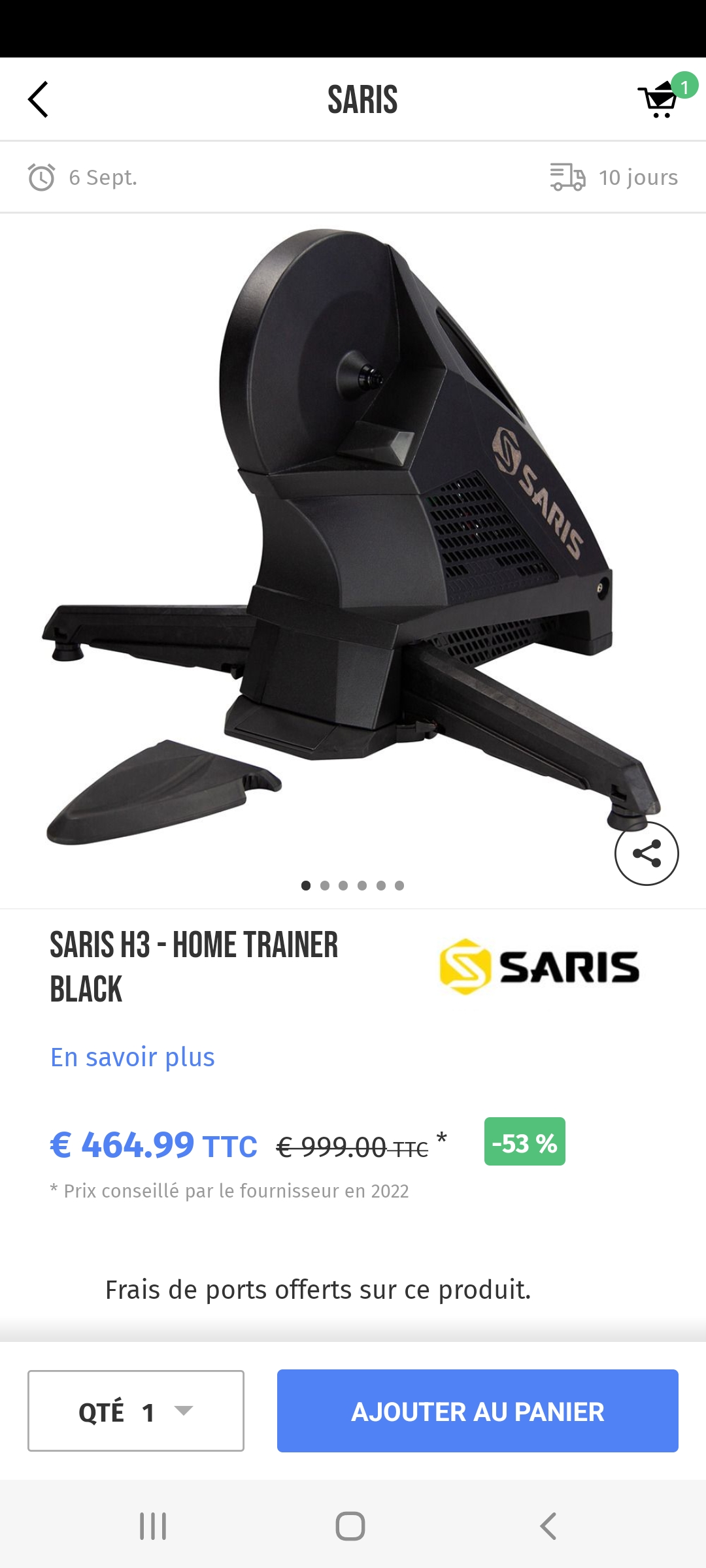Share this Saris H3 product
Image resolution: width=706 pixels, height=1568 pixels.
(x=647, y=853)
